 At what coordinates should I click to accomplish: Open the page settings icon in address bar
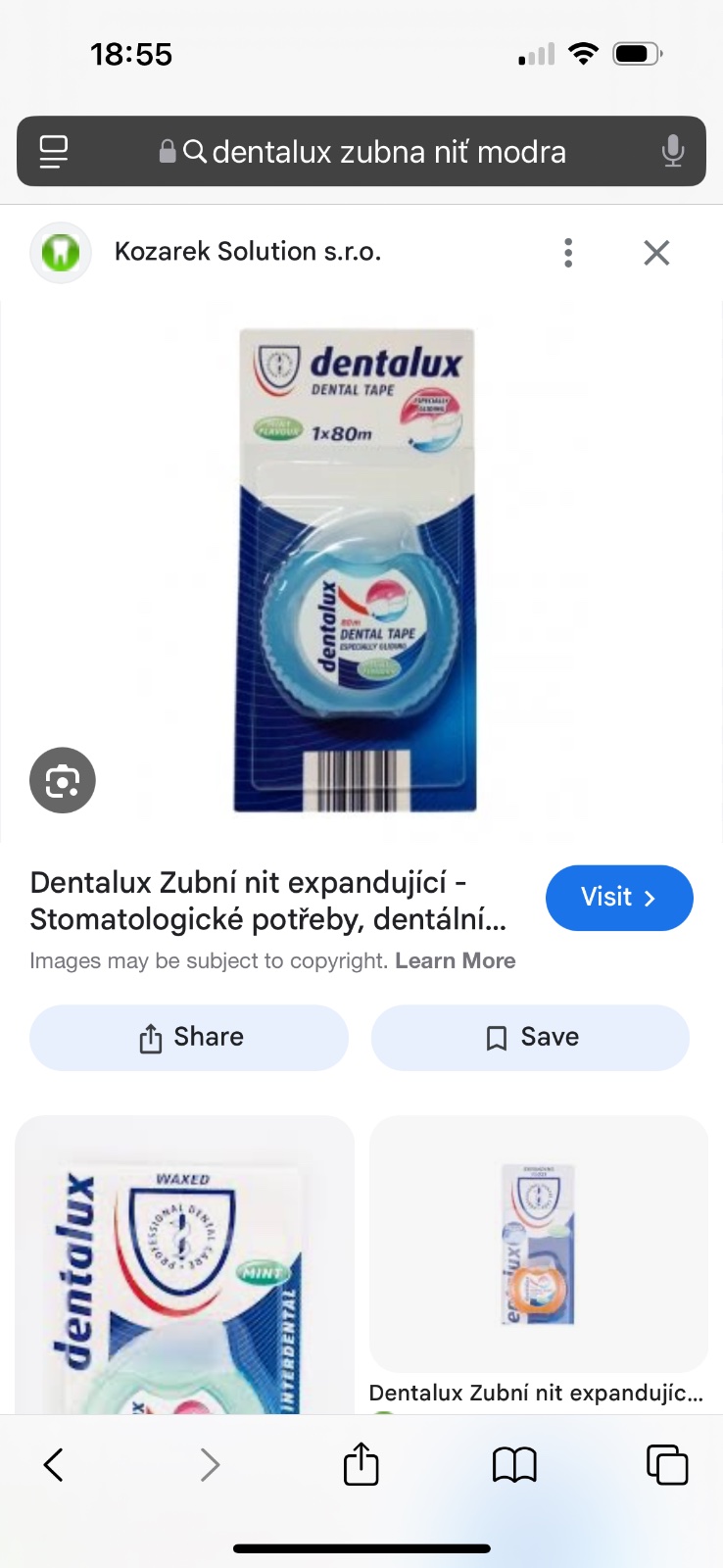54,152
